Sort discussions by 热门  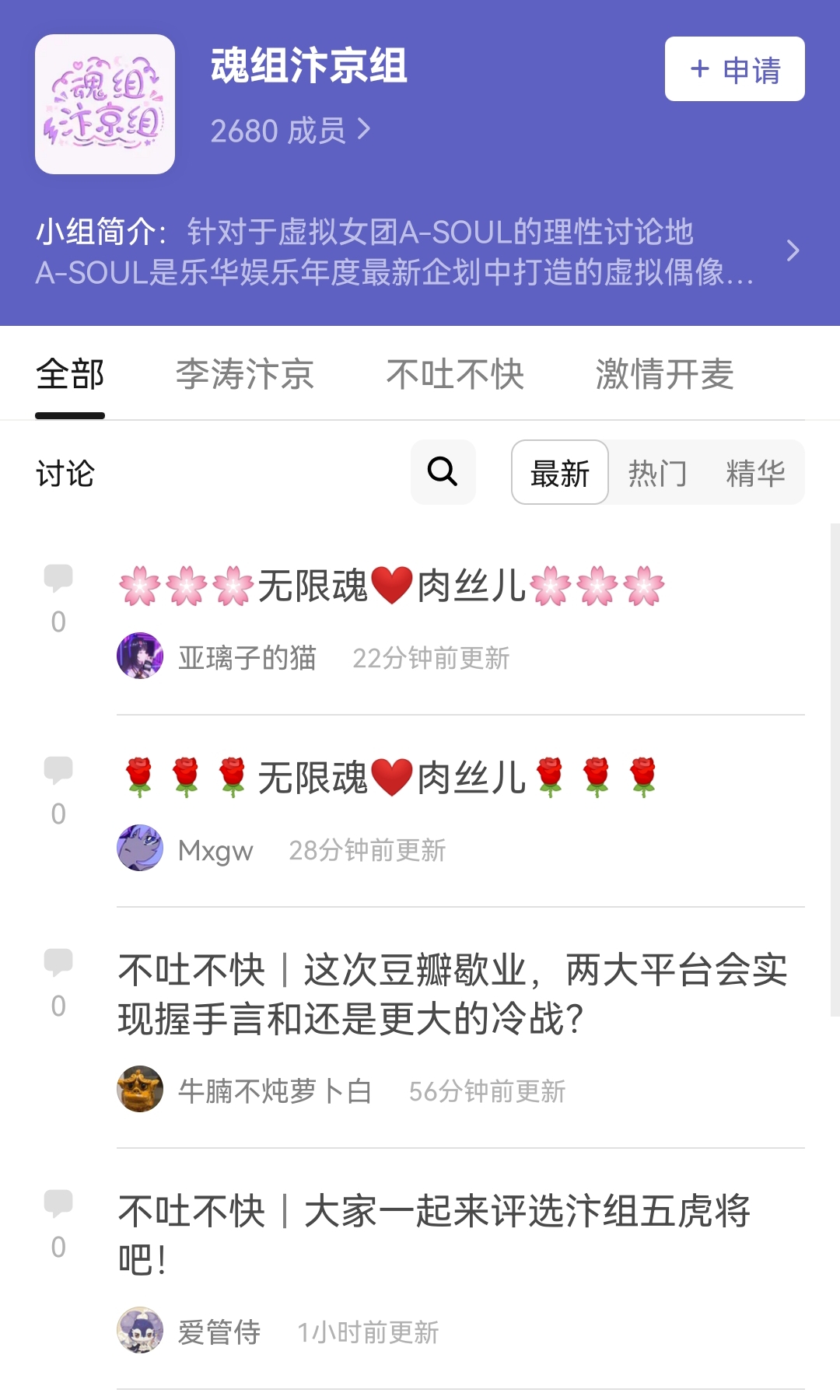(x=657, y=473)
